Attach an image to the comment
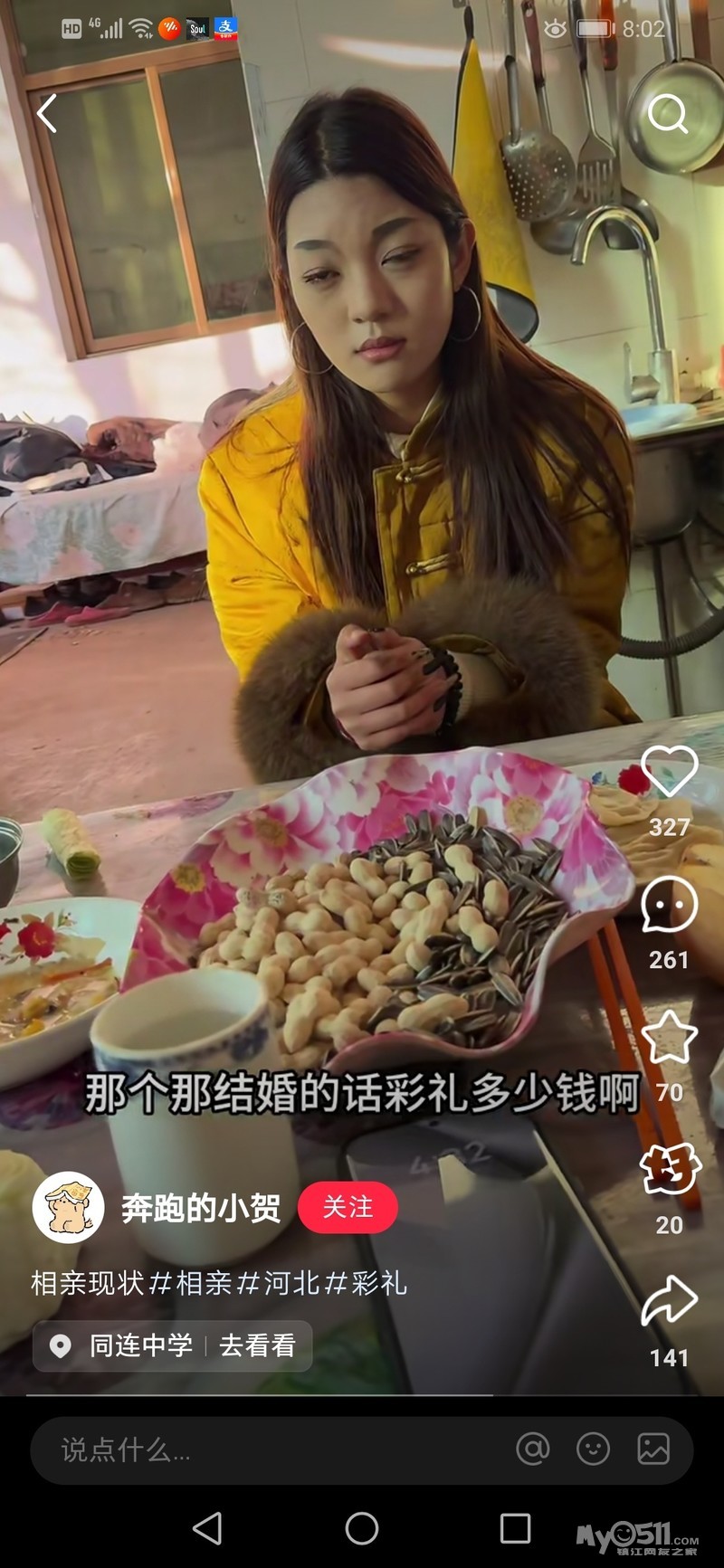The height and width of the screenshot is (1568, 724). pyautogui.click(x=653, y=1449)
